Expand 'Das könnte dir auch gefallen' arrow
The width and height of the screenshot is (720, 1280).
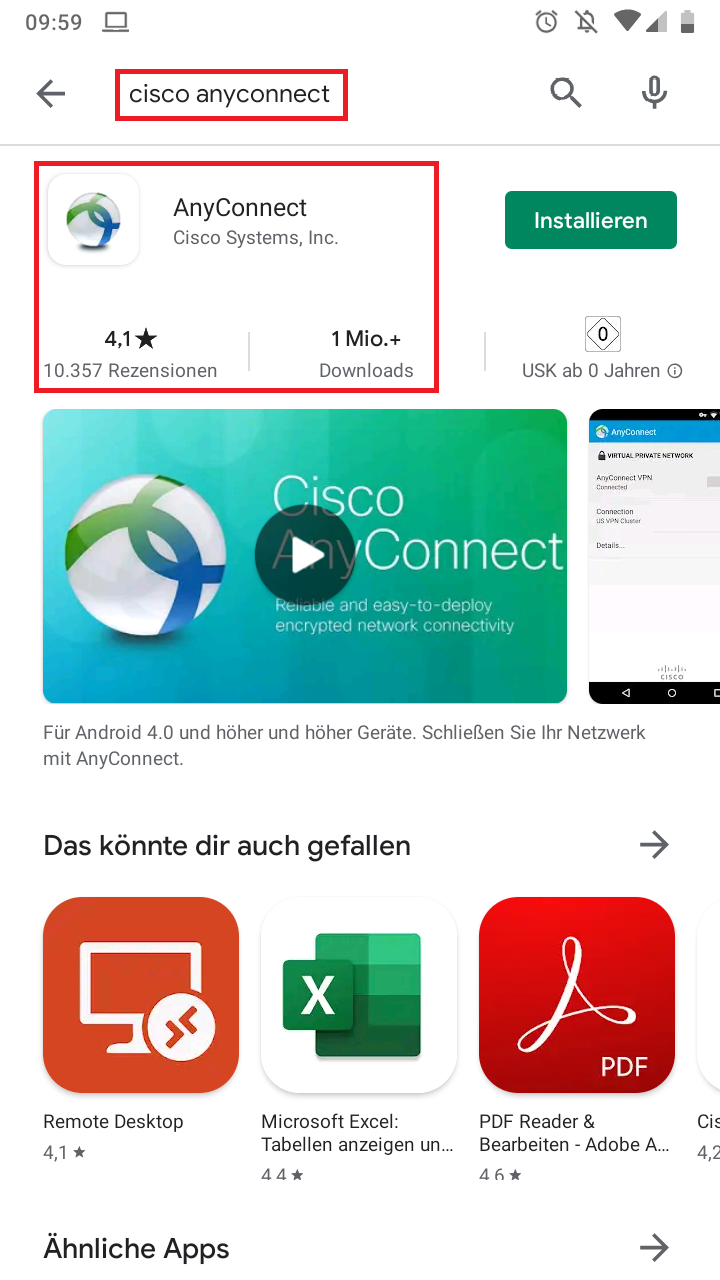(654, 845)
